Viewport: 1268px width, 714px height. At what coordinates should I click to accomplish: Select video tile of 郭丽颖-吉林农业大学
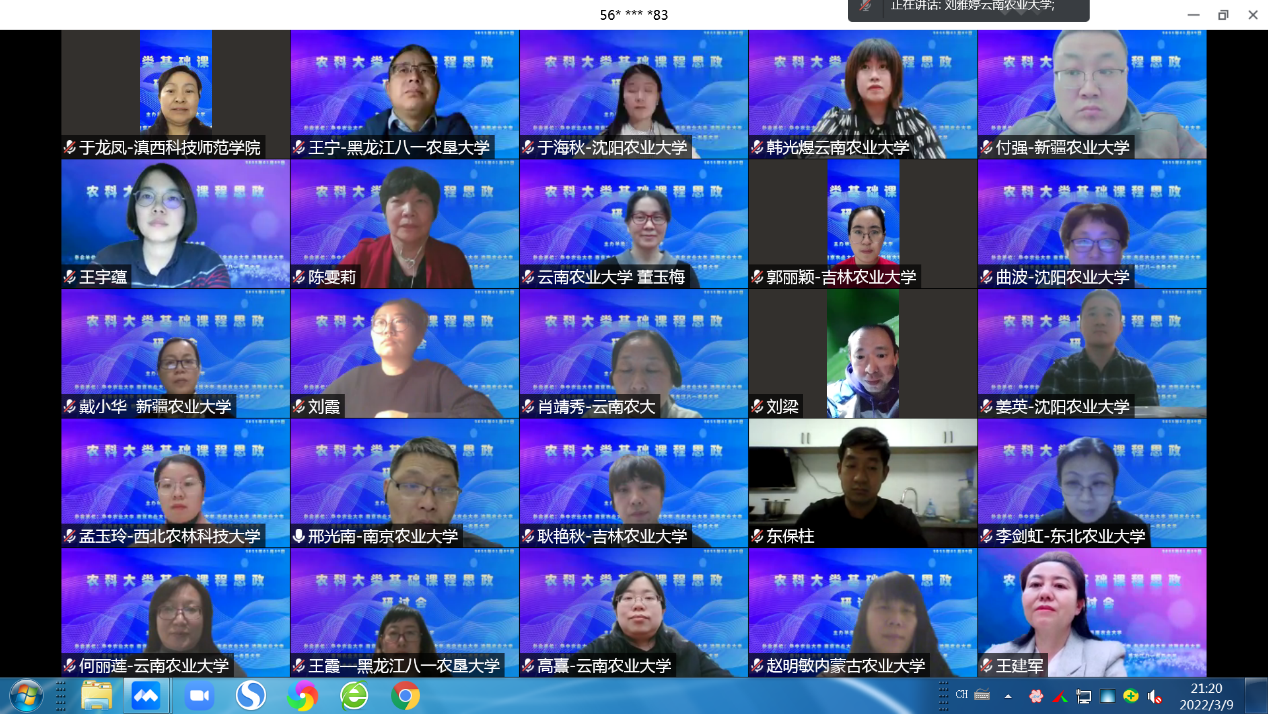[x=862, y=223]
